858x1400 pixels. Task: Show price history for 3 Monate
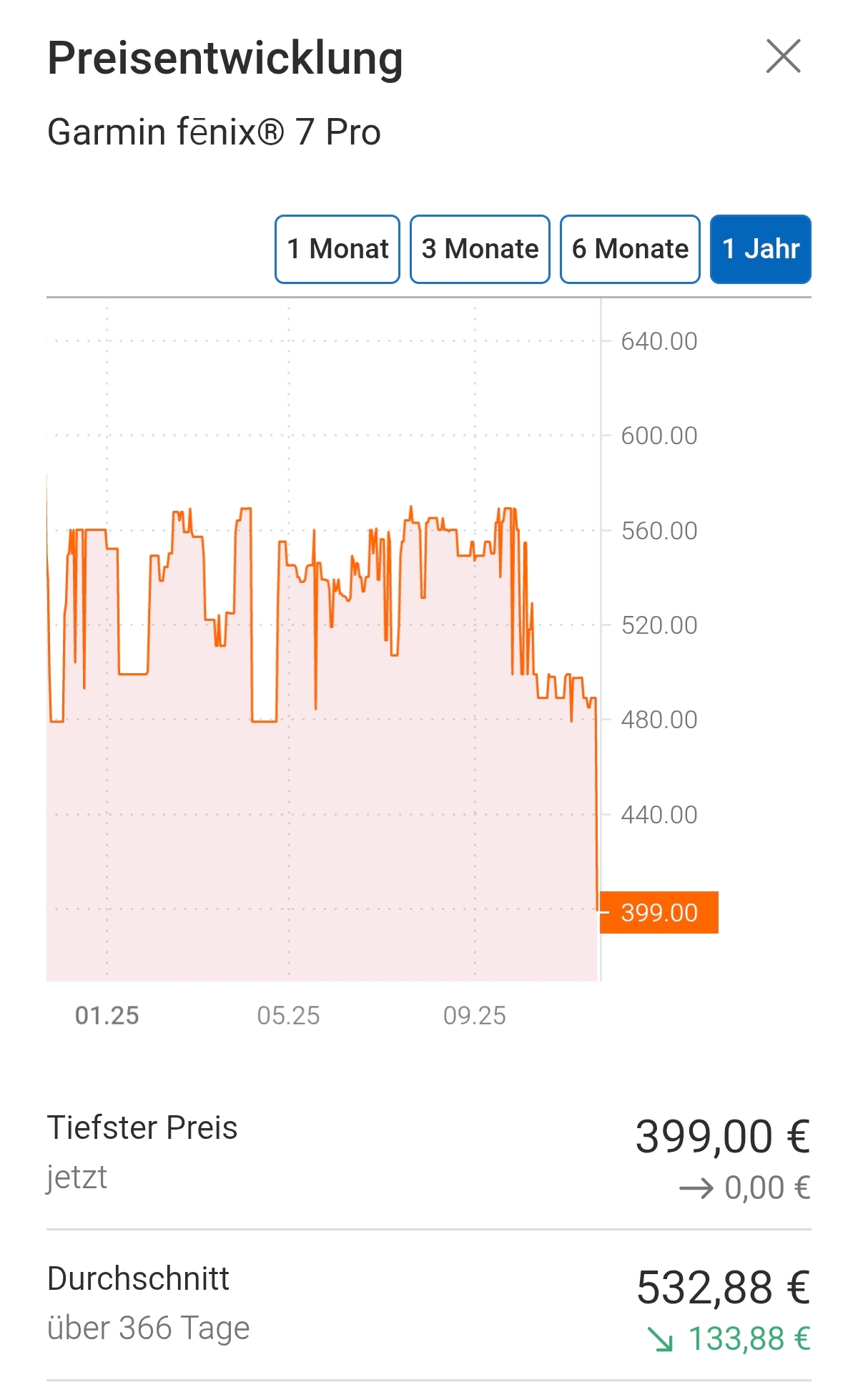click(x=480, y=249)
